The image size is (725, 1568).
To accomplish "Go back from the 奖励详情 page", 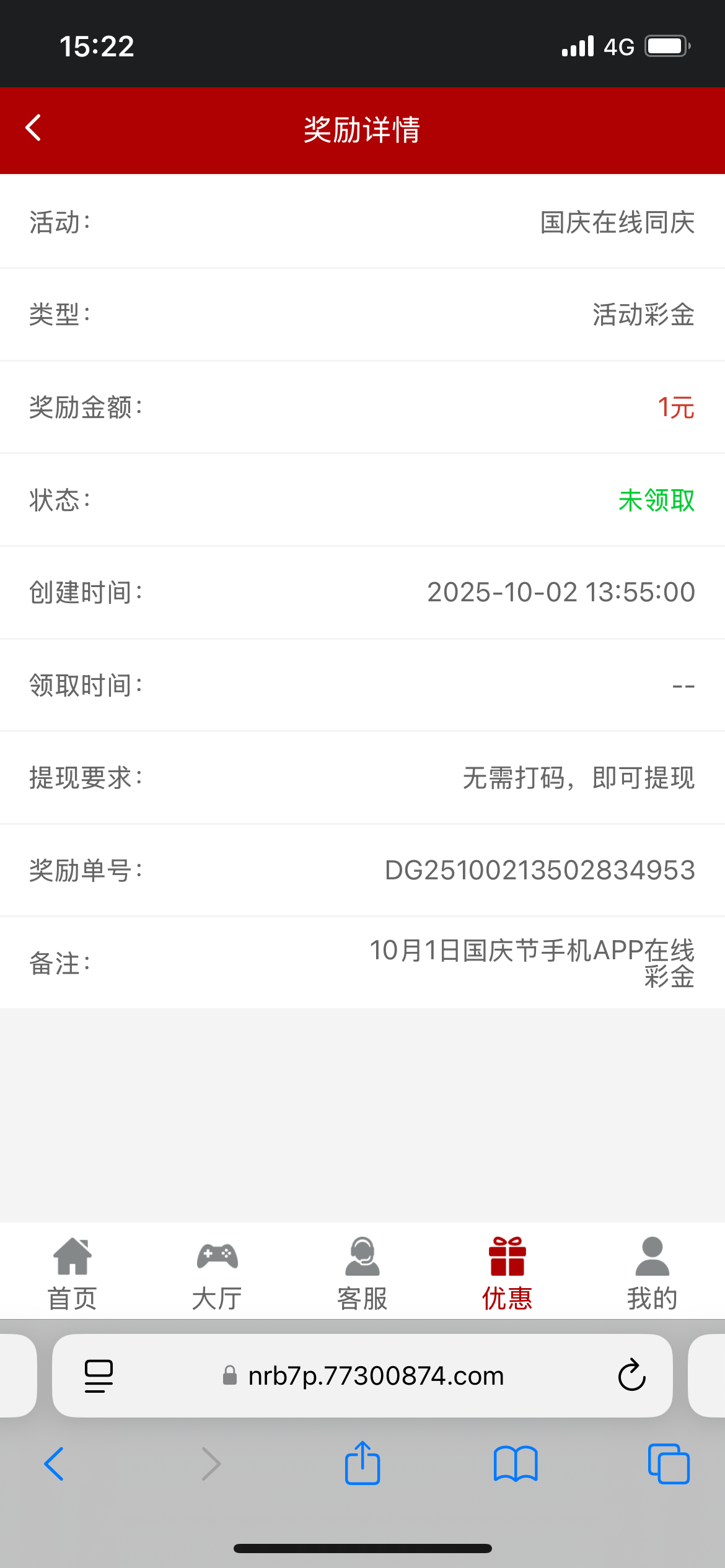I will tap(33, 128).
